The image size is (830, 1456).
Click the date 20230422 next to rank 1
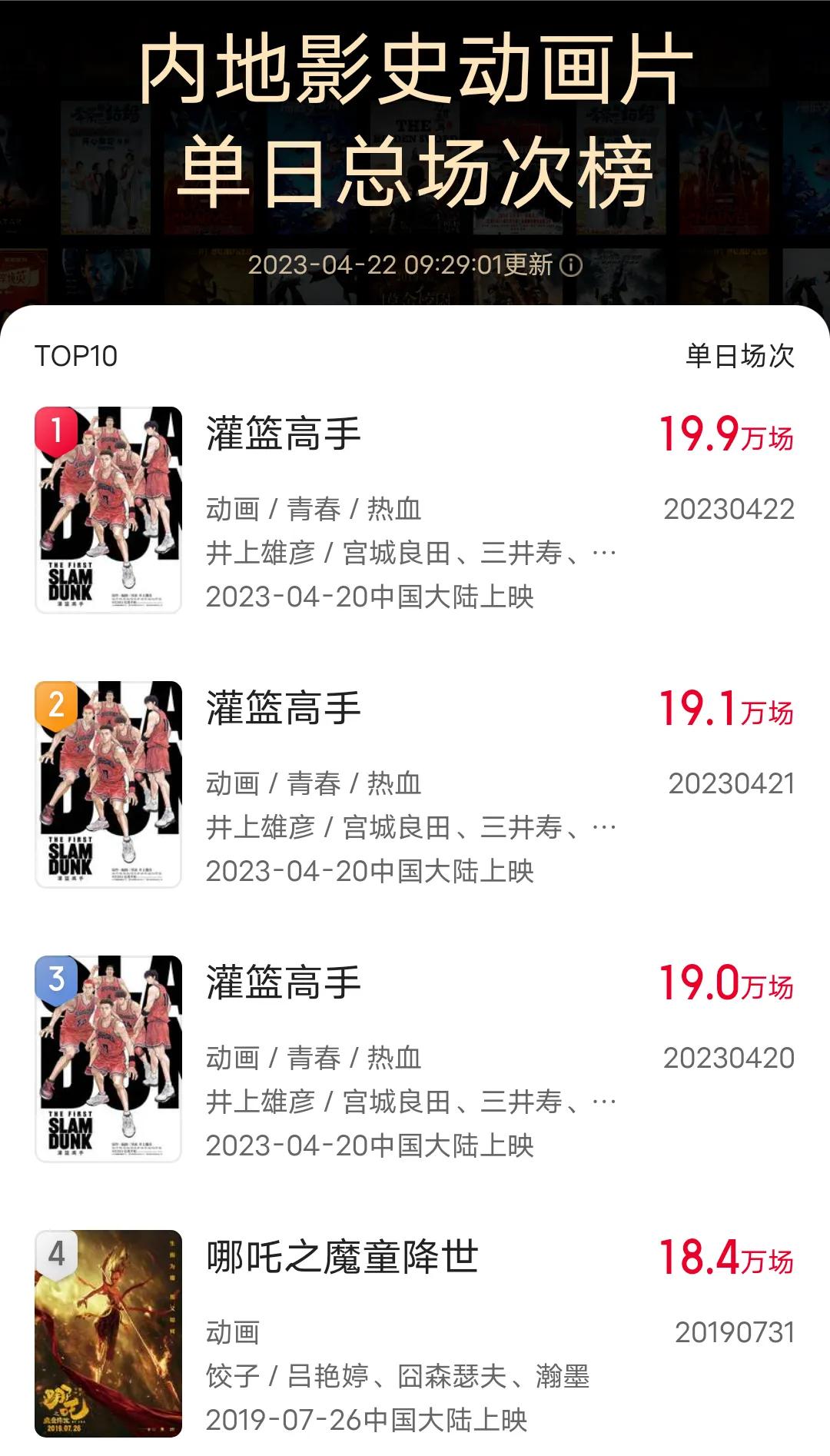(x=730, y=507)
